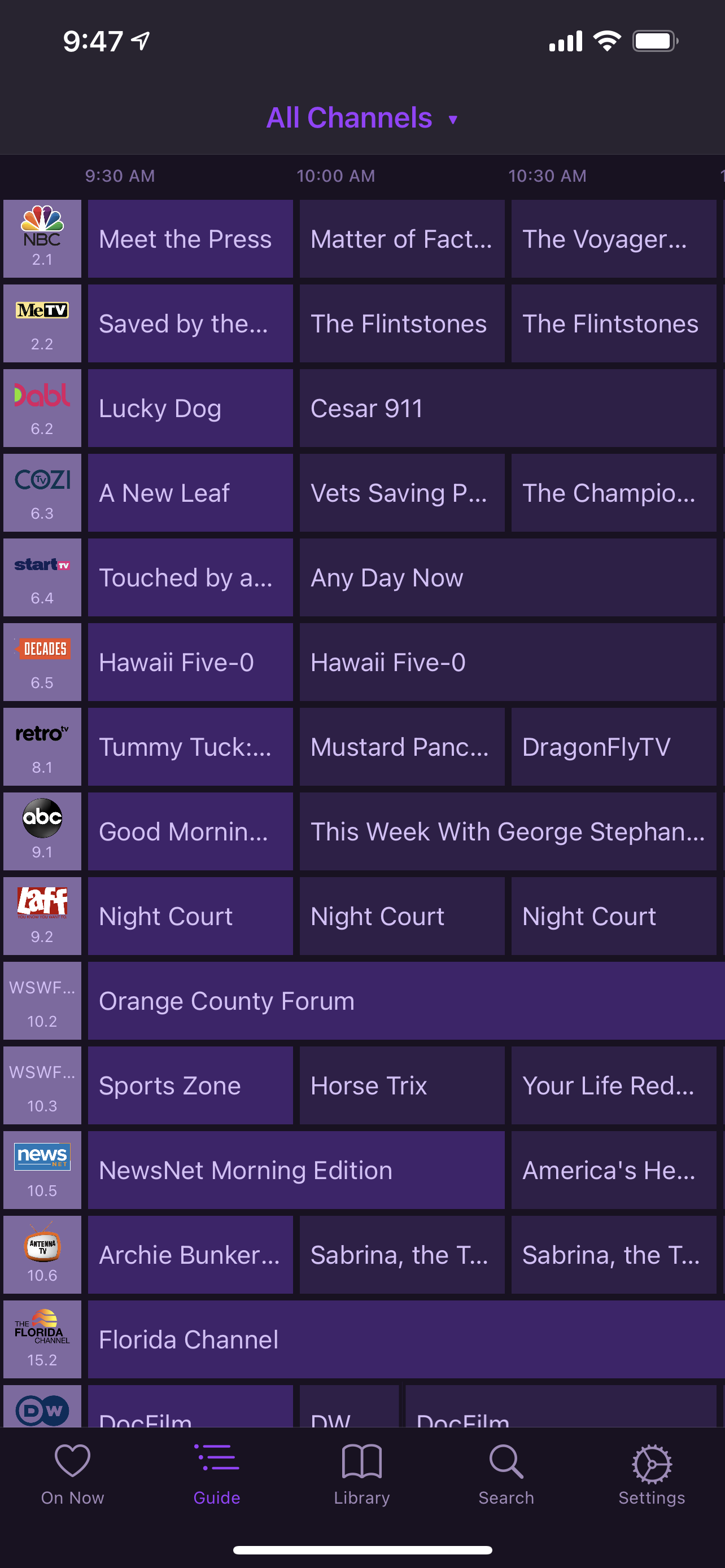Open Meet the Press on NBC
This screenshot has width=725, height=1568.
click(x=190, y=239)
